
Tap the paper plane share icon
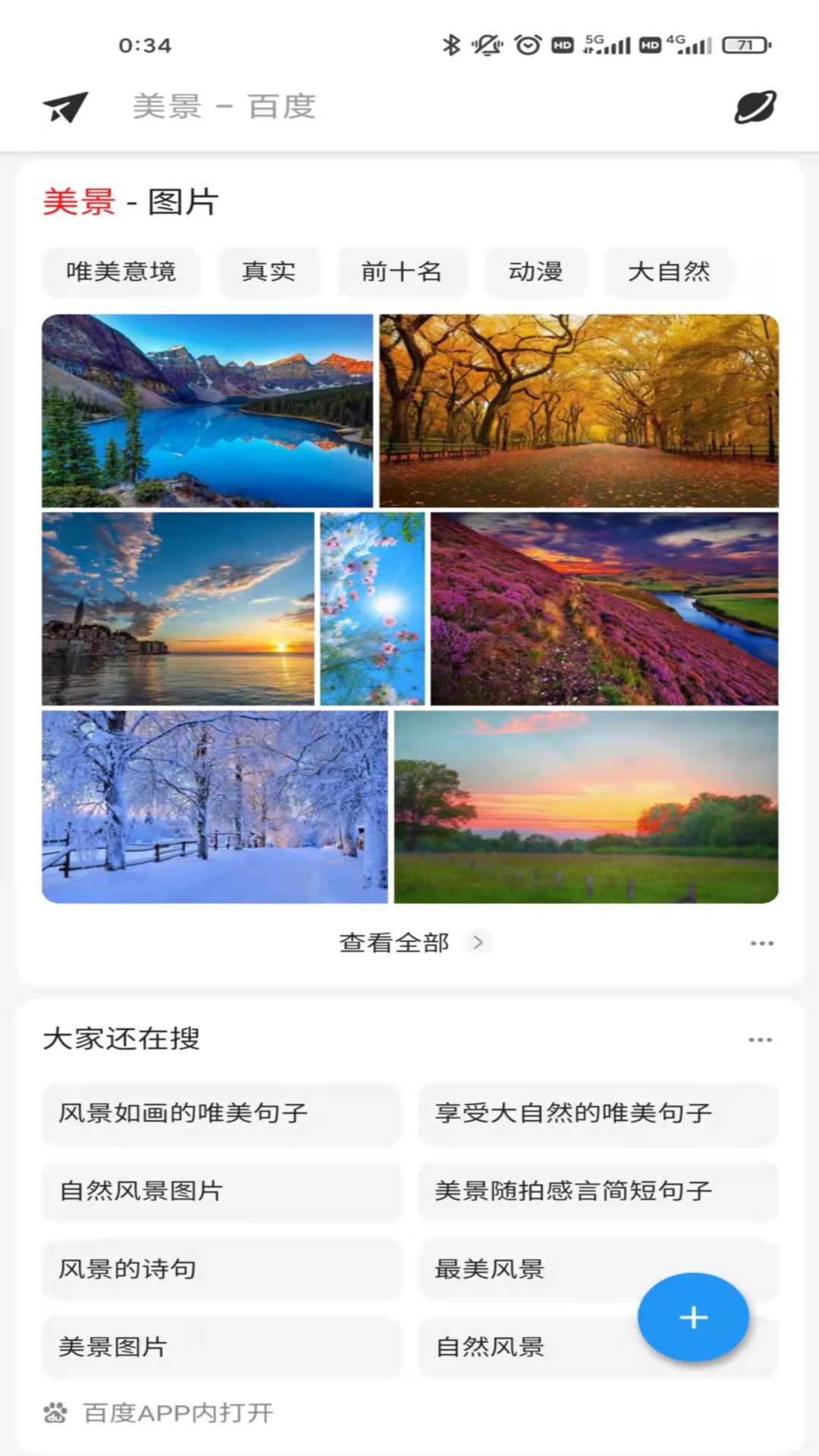click(64, 106)
